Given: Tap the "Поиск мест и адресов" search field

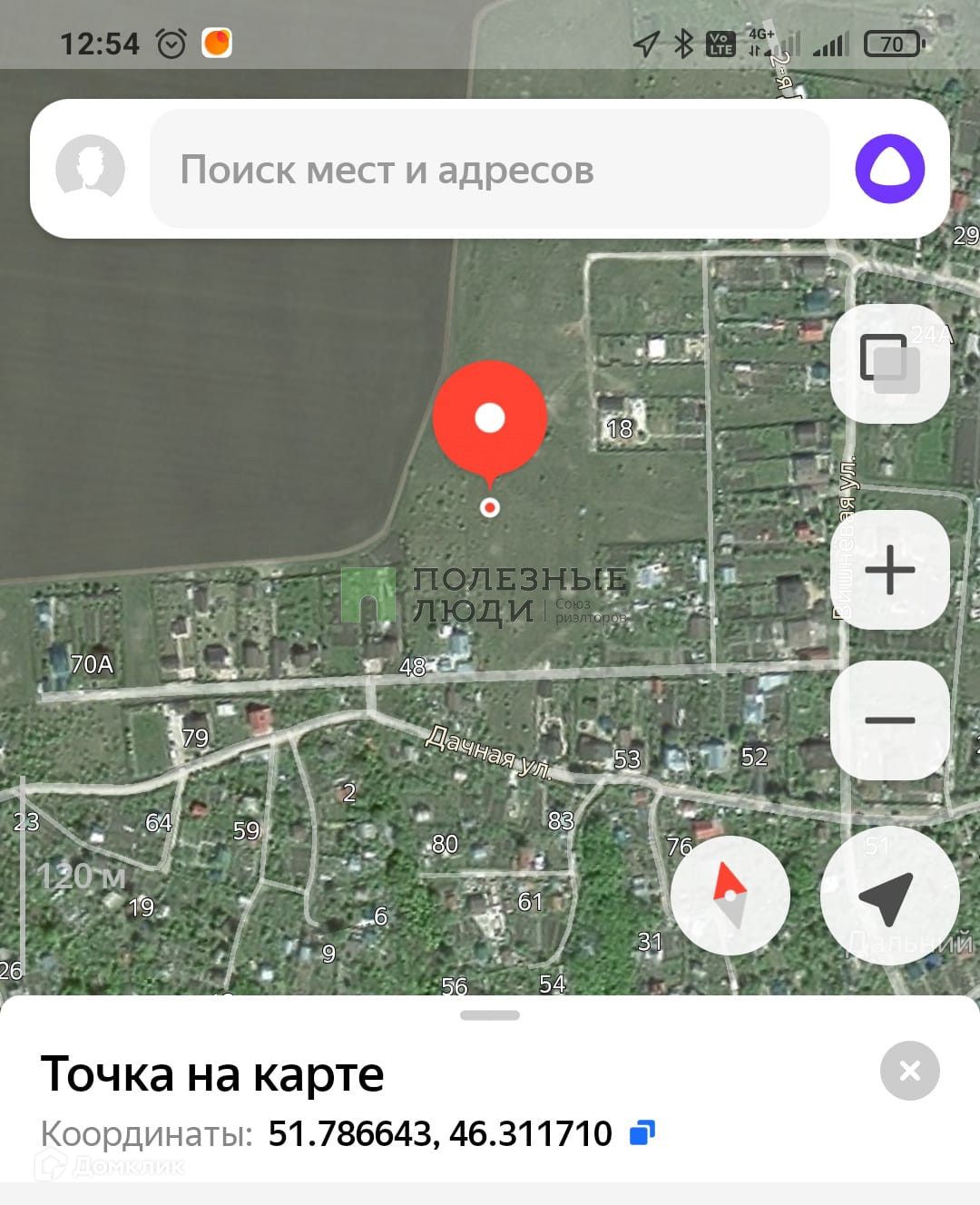Looking at the screenshot, I should (490, 170).
